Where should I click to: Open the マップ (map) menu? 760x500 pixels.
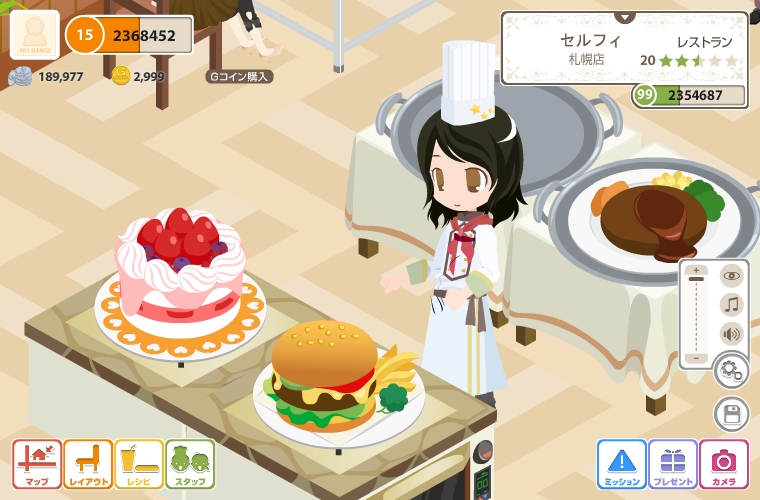pos(37,464)
